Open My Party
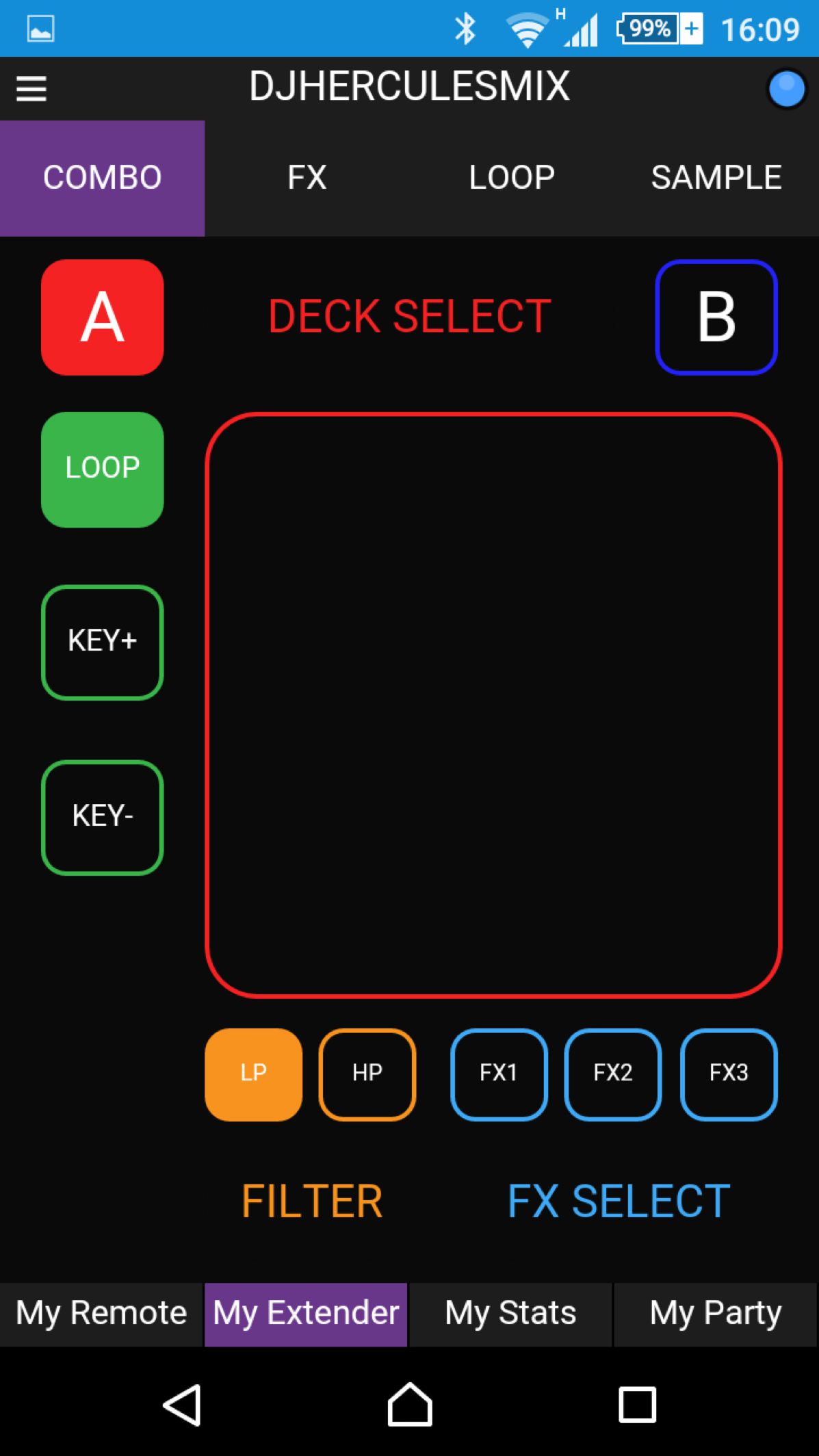The width and height of the screenshot is (819, 1456). pyautogui.click(x=716, y=1314)
